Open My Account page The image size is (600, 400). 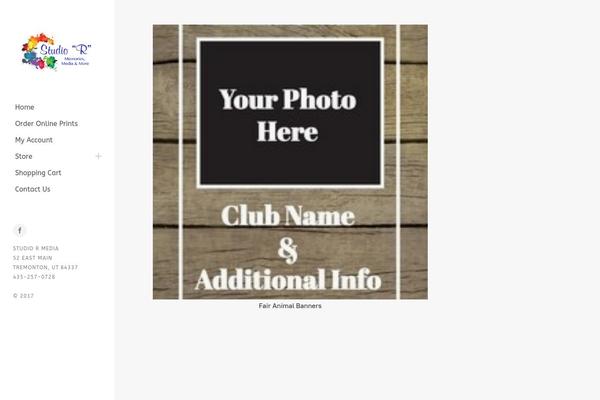point(33,140)
